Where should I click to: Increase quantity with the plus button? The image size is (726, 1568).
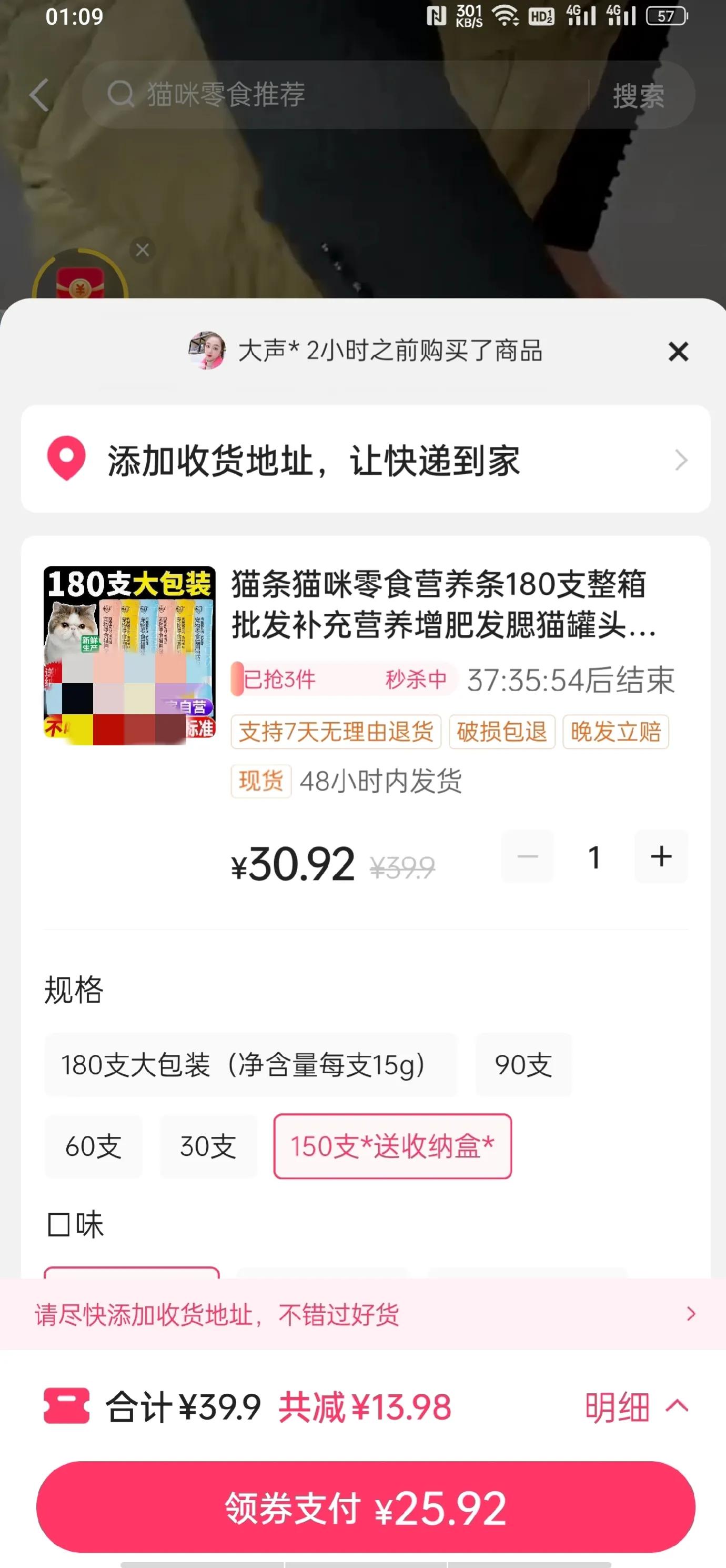click(x=661, y=856)
